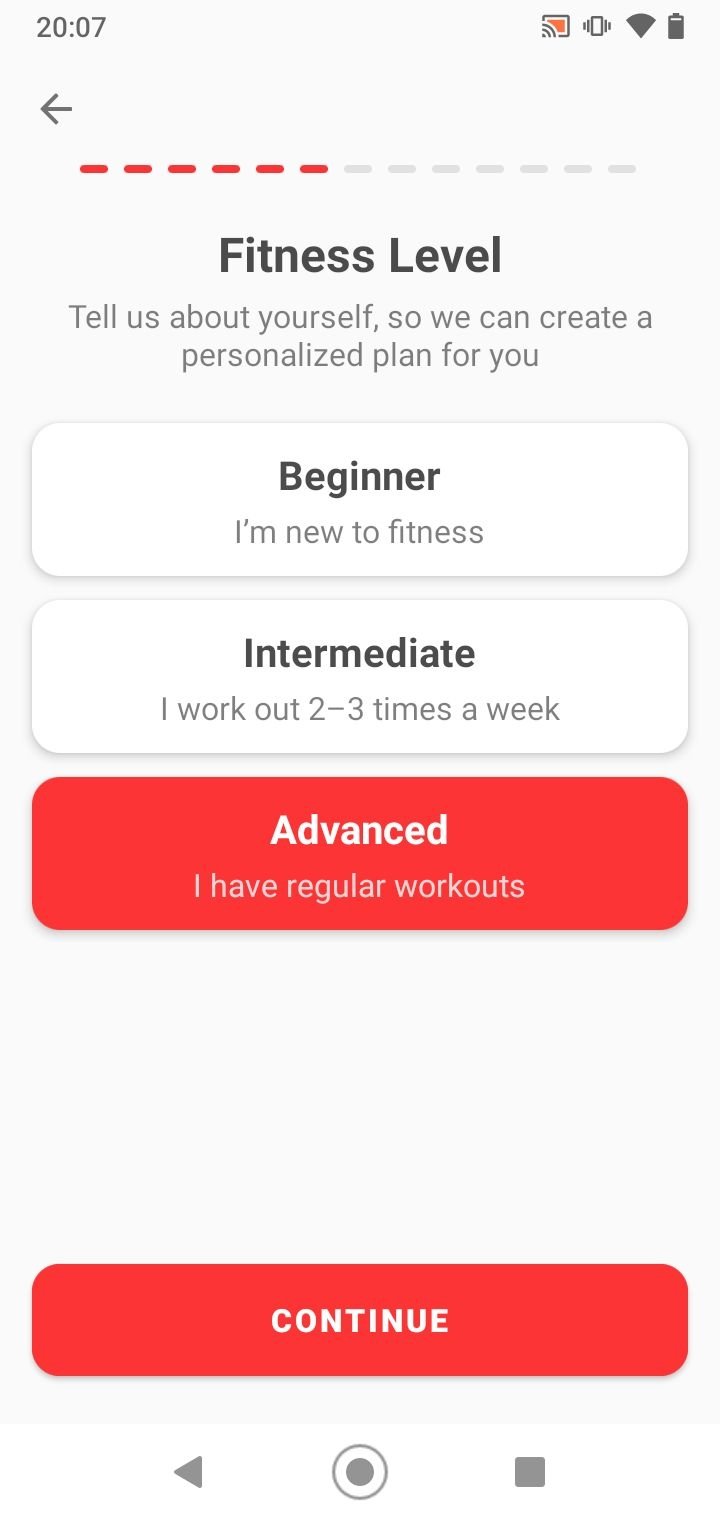Select the Beginner fitness level
Viewport: 720px width, 1520px height.
[x=360, y=499]
